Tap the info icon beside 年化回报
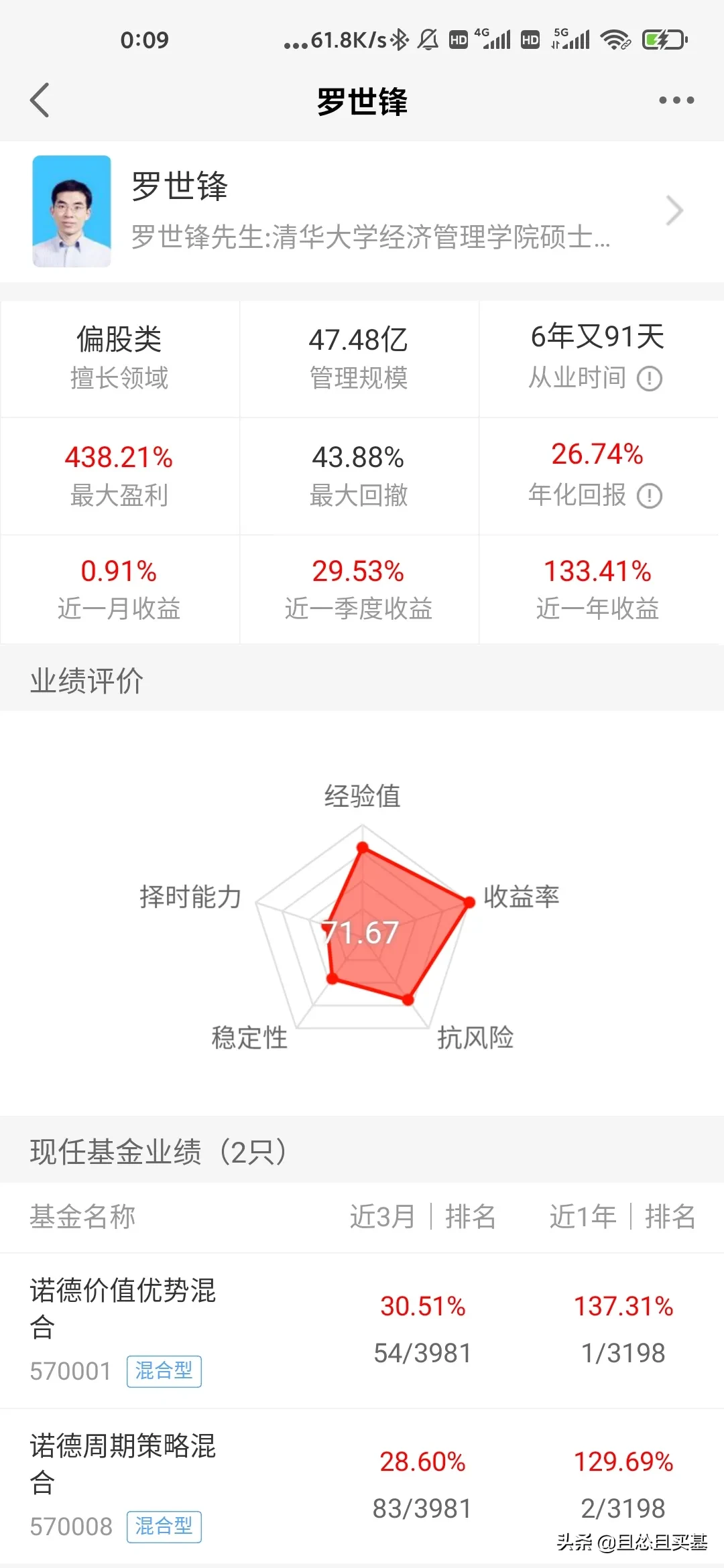This screenshot has width=724, height=1568. tap(649, 497)
